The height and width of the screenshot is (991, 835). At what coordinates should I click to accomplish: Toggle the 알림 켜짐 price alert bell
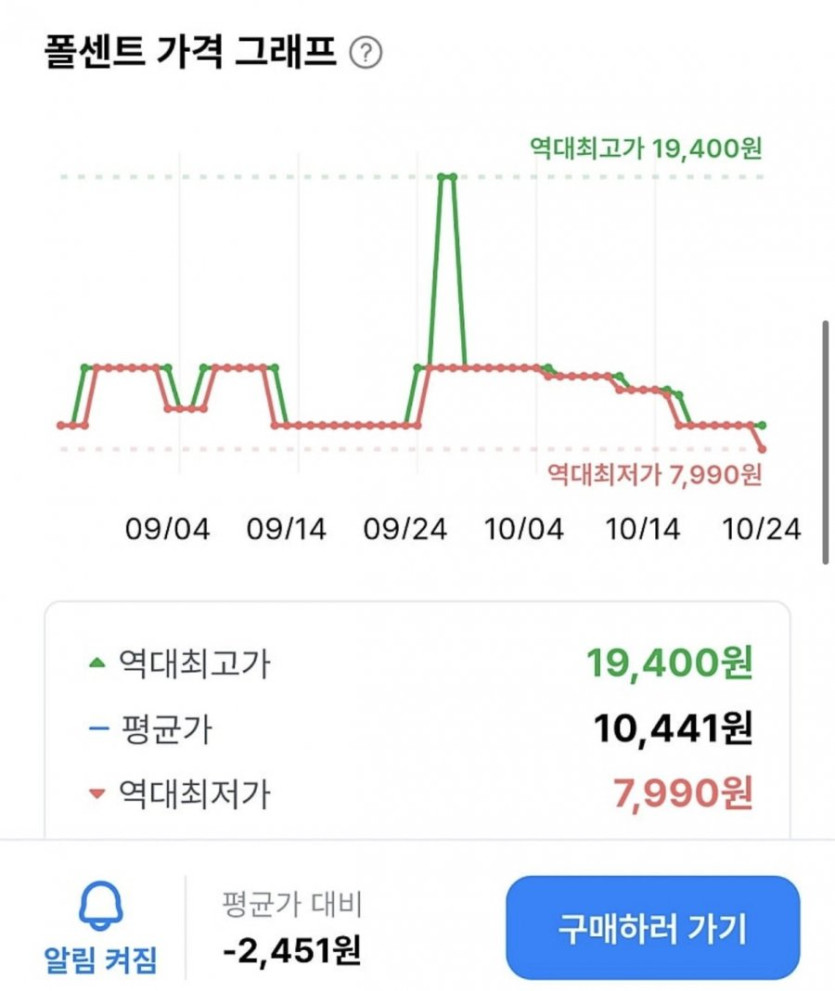point(100,926)
